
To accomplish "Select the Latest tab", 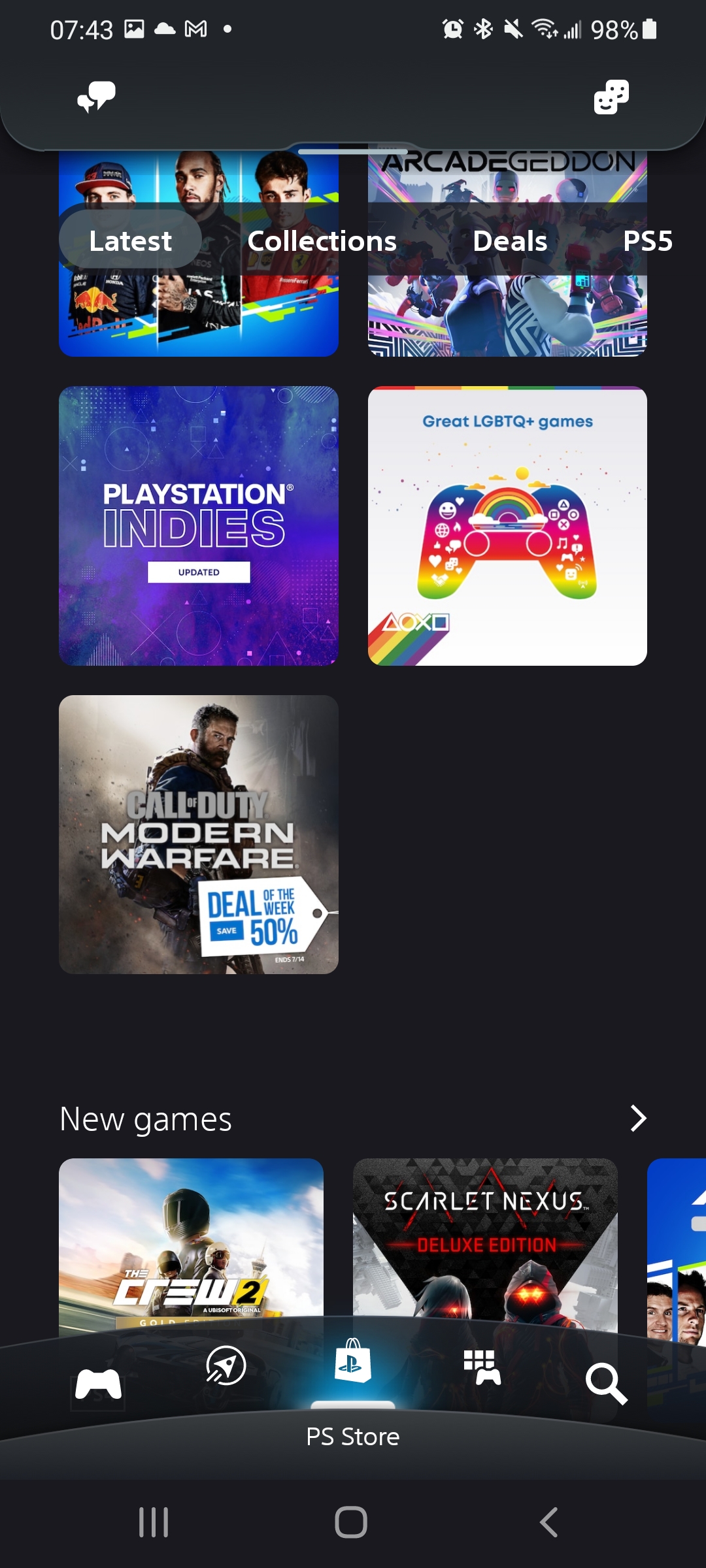I will tap(131, 240).
